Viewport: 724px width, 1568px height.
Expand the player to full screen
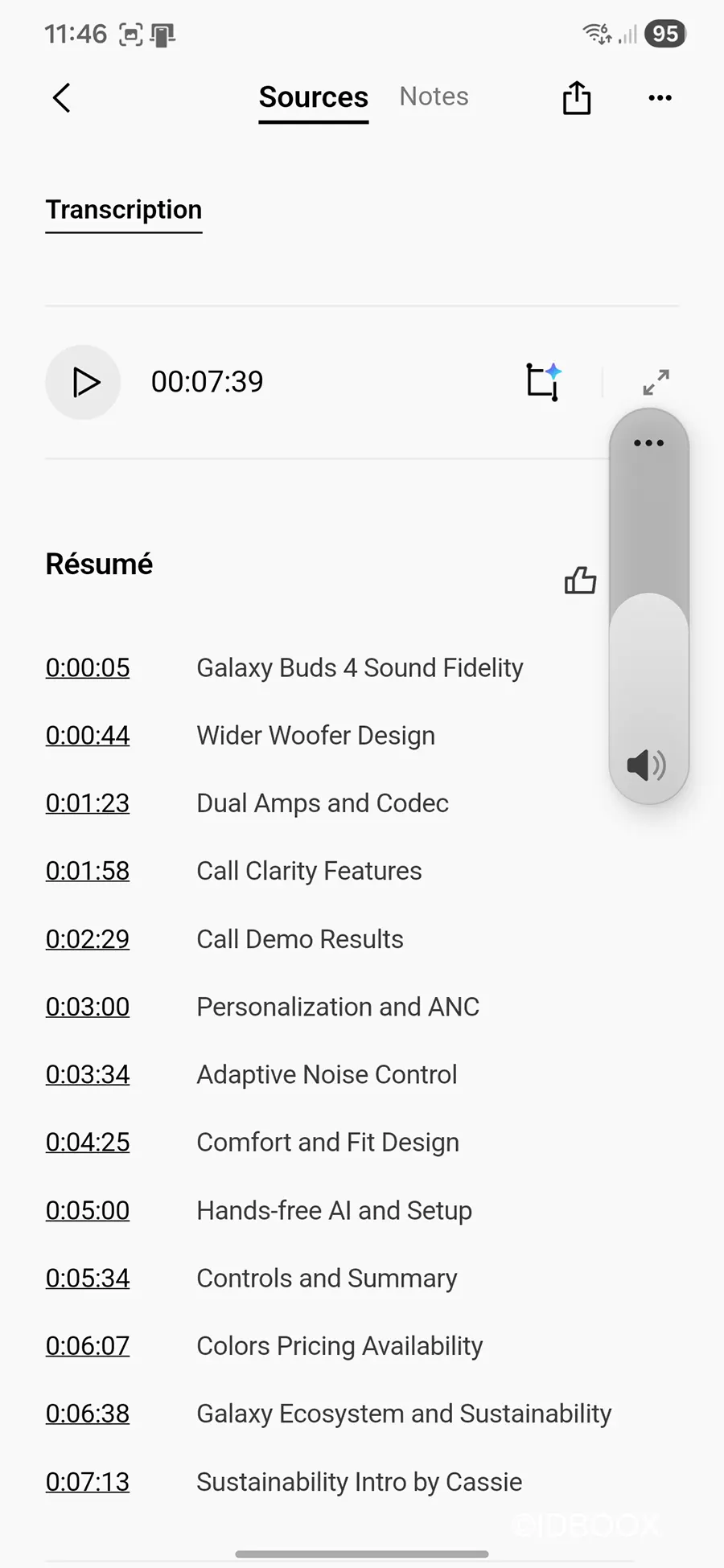[656, 382]
